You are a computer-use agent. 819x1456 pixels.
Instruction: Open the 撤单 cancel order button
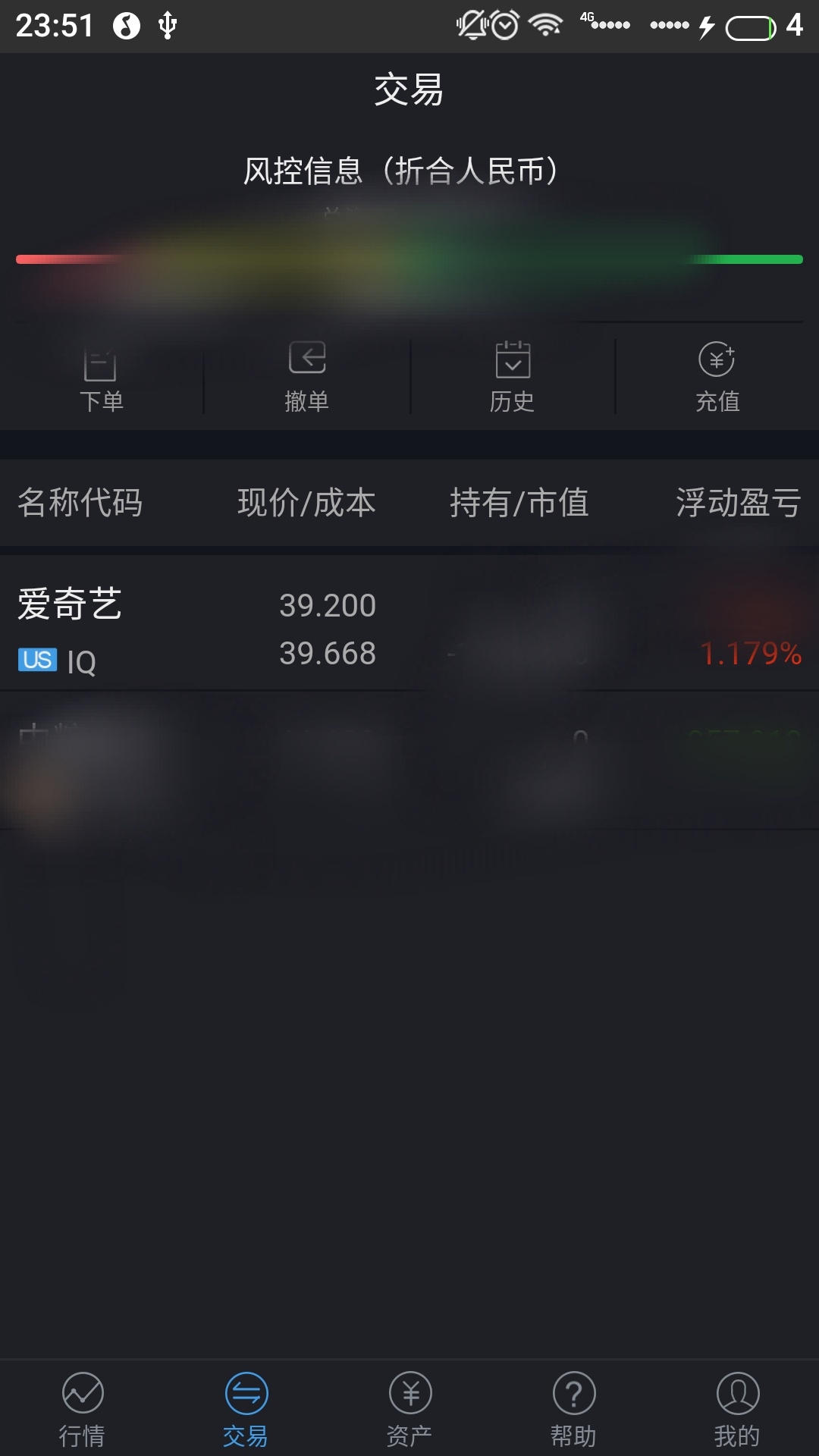pyautogui.click(x=307, y=378)
